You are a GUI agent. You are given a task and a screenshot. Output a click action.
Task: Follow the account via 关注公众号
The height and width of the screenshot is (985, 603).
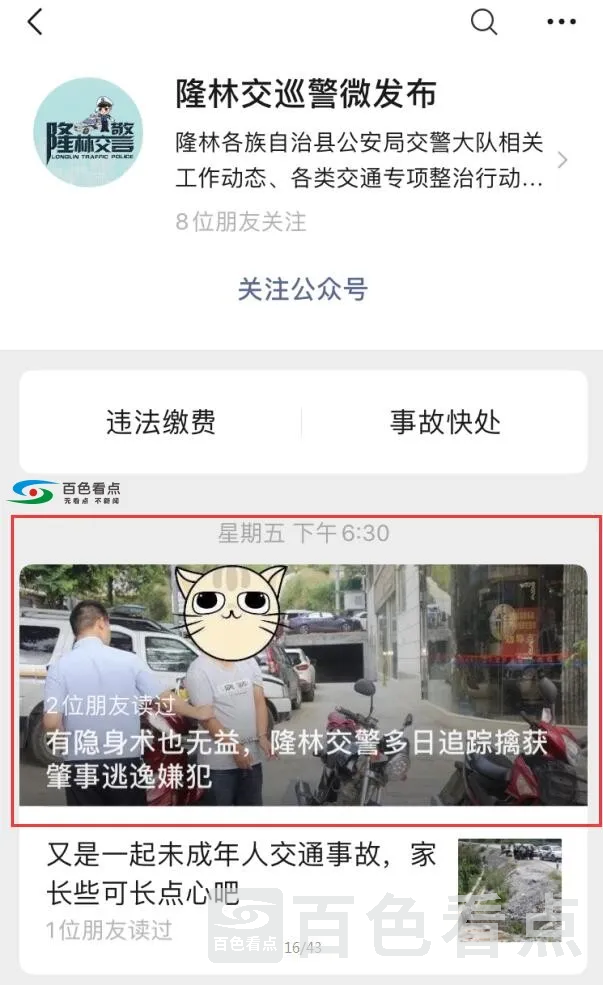[x=302, y=290]
